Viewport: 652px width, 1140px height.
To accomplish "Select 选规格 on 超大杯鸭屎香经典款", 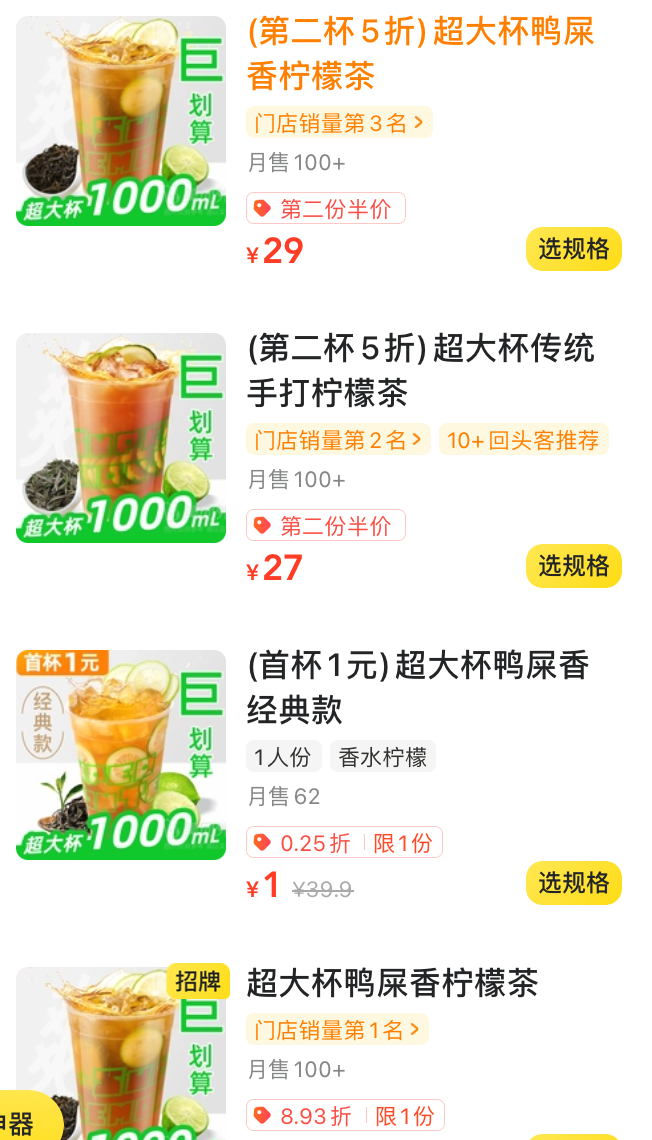I will (x=573, y=883).
